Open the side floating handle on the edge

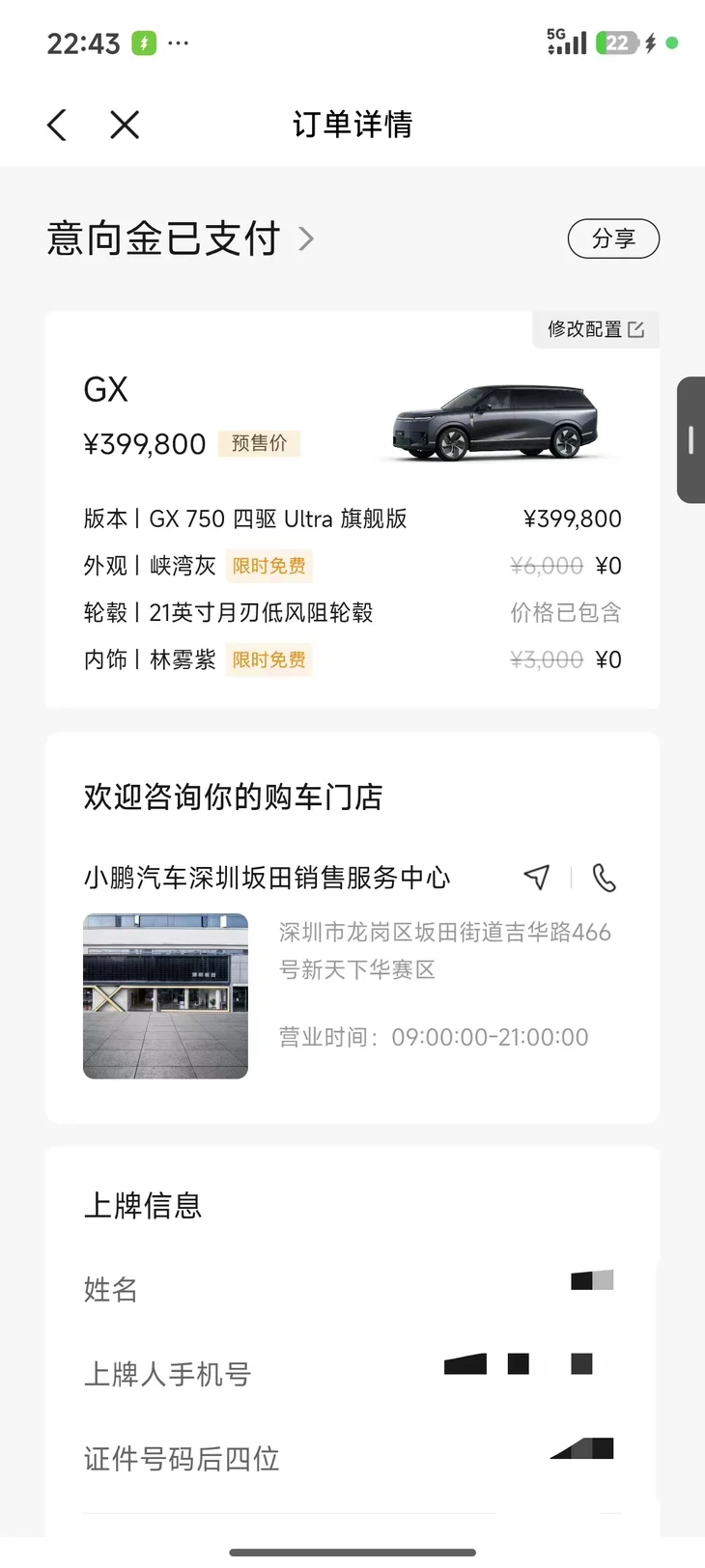coord(691,440)
